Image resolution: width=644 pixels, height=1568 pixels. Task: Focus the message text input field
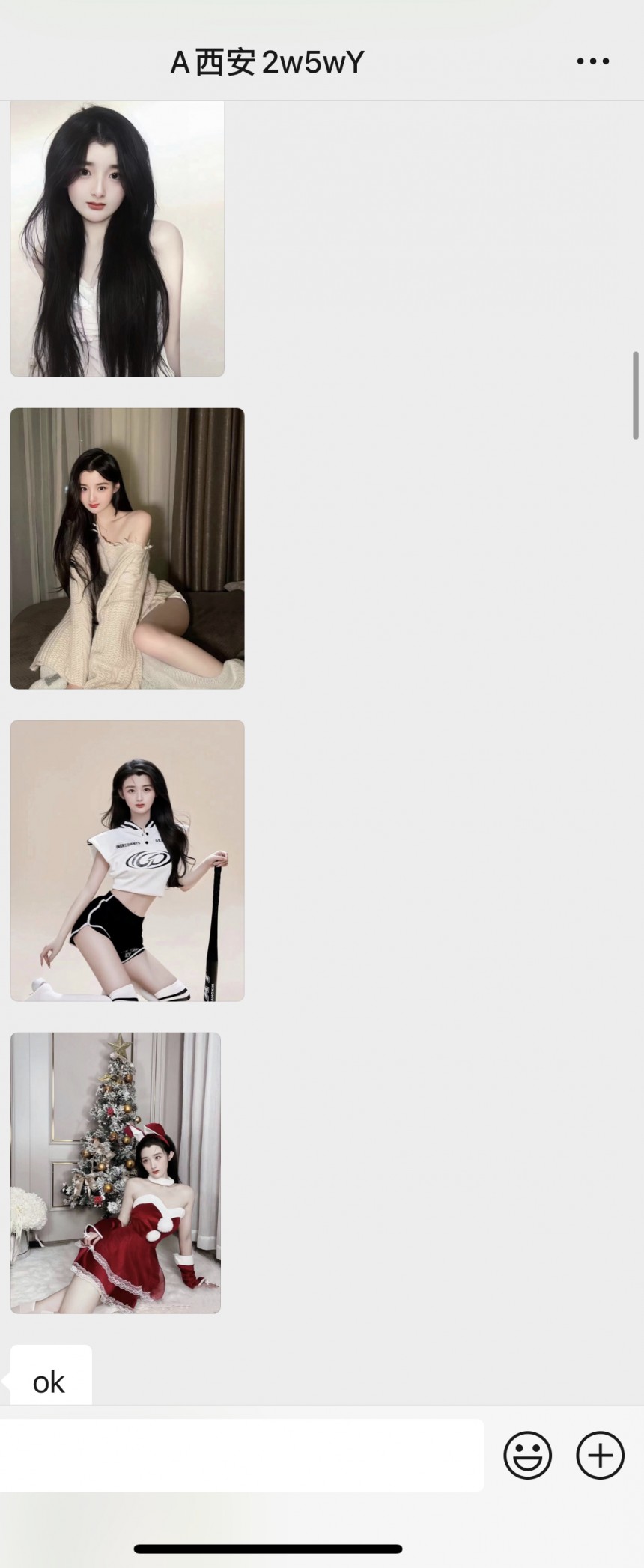[240, 1455]
